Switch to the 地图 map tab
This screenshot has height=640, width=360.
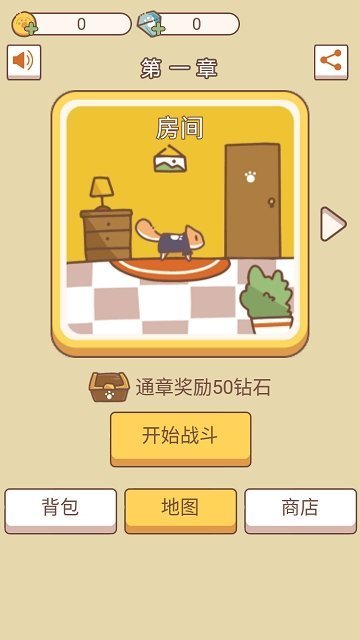pyautogui.click(x=180, y=511)
